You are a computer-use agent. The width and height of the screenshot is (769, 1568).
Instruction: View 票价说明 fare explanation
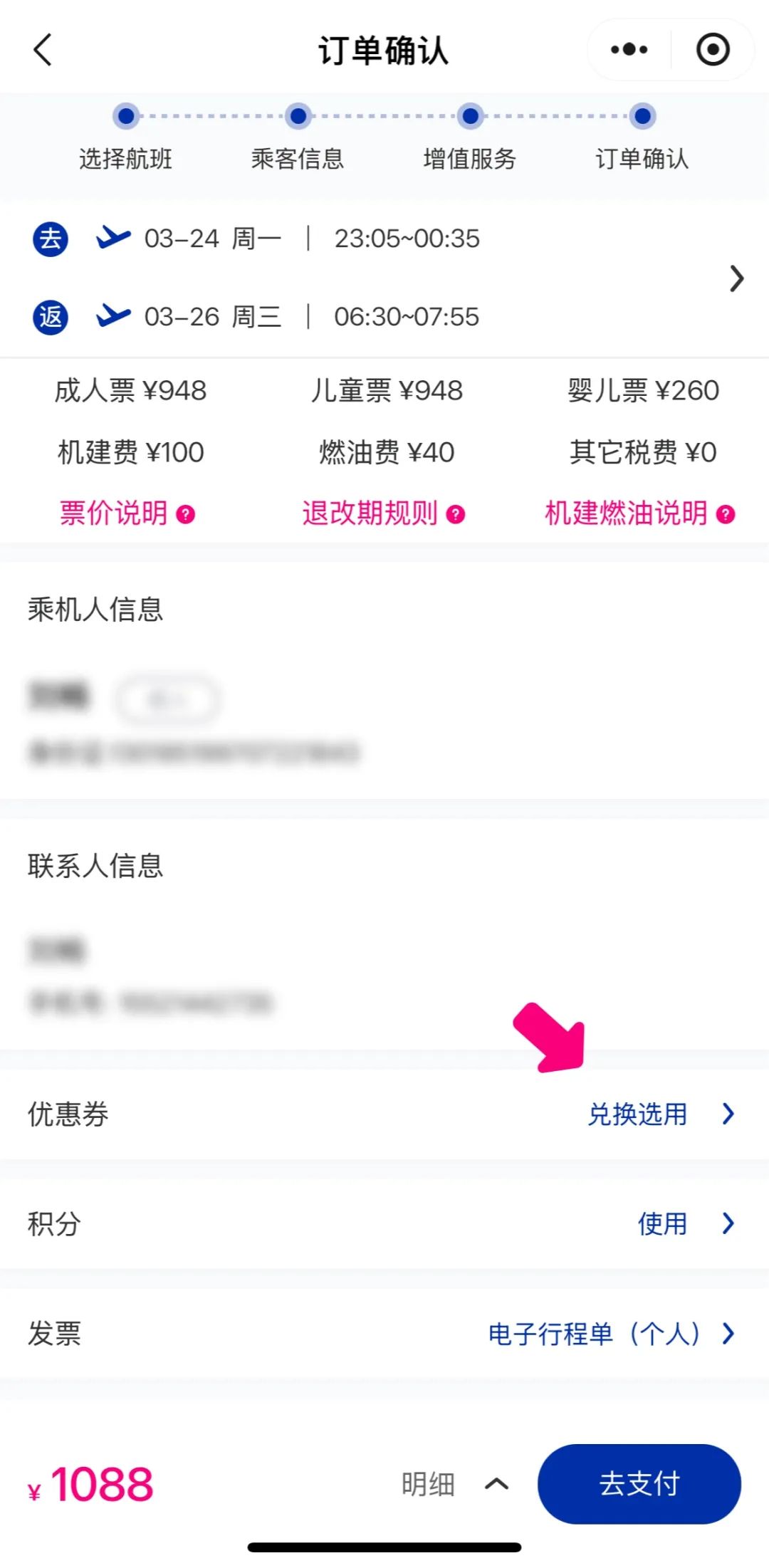(127, 513)
